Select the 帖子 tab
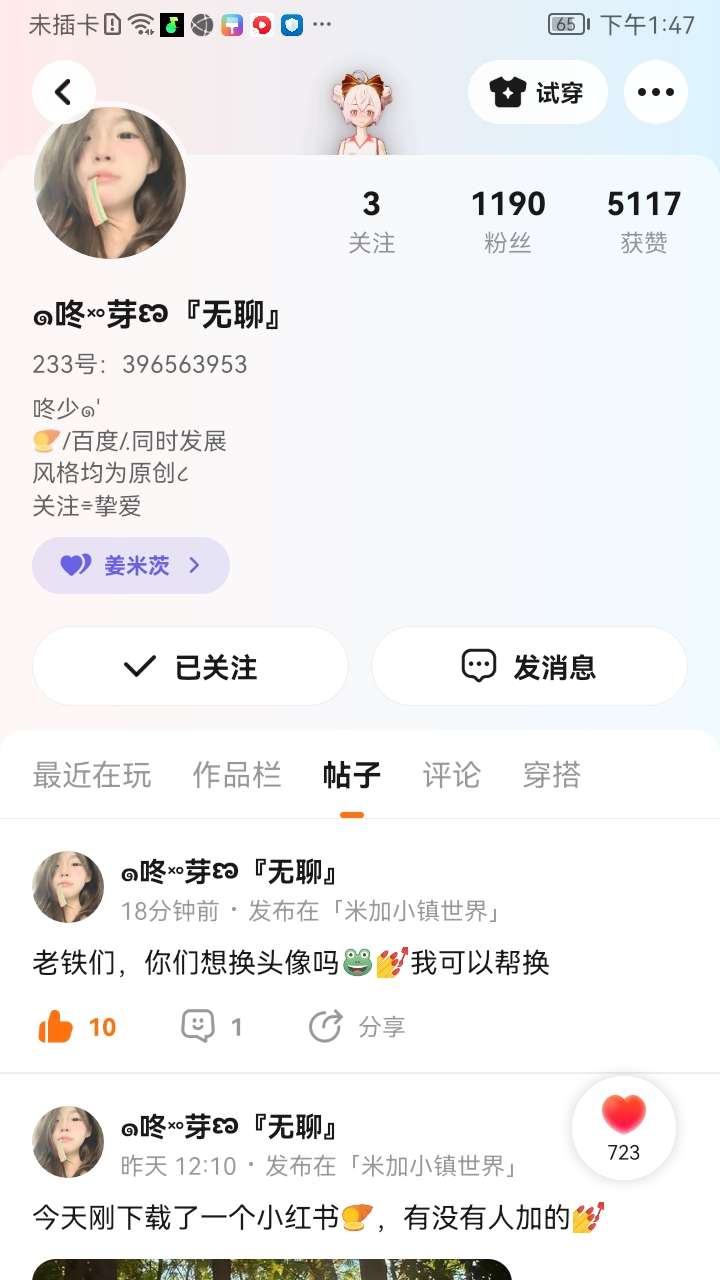The image size is (720, 1280). pyautogui.click(x=351, y=775)
